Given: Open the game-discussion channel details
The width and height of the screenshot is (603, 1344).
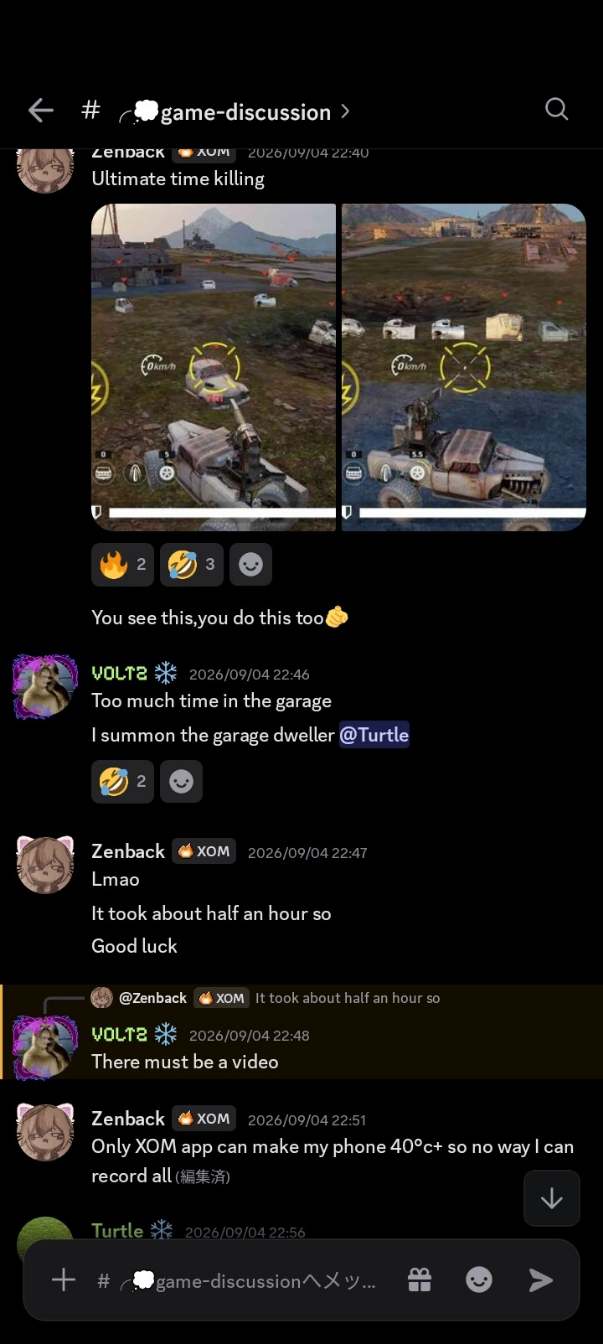Looking at the screenshot, I should (x=215, y=111).
